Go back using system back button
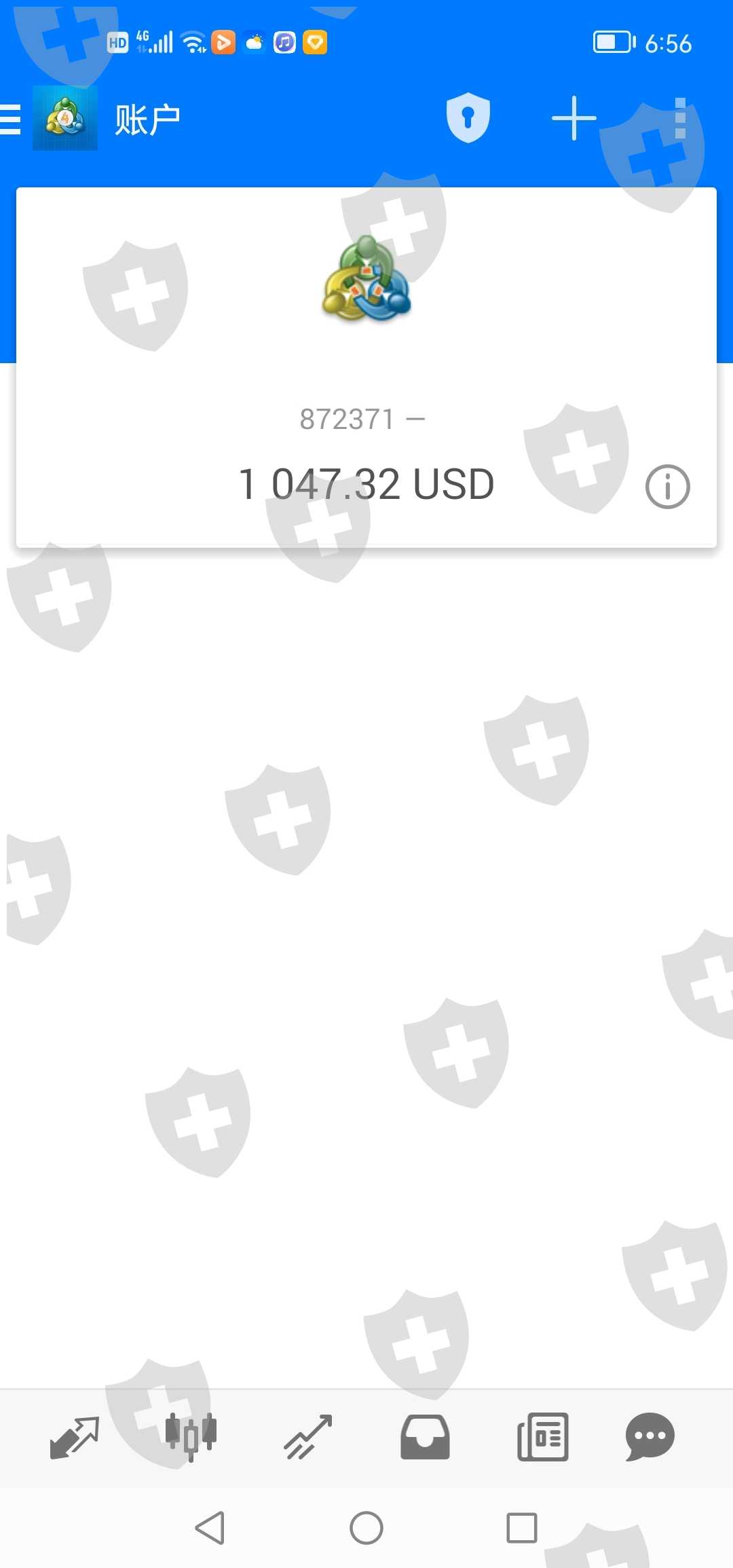Image resolution: width=733 pixels, height=1568 pixels. click(x=210, y=1528)
